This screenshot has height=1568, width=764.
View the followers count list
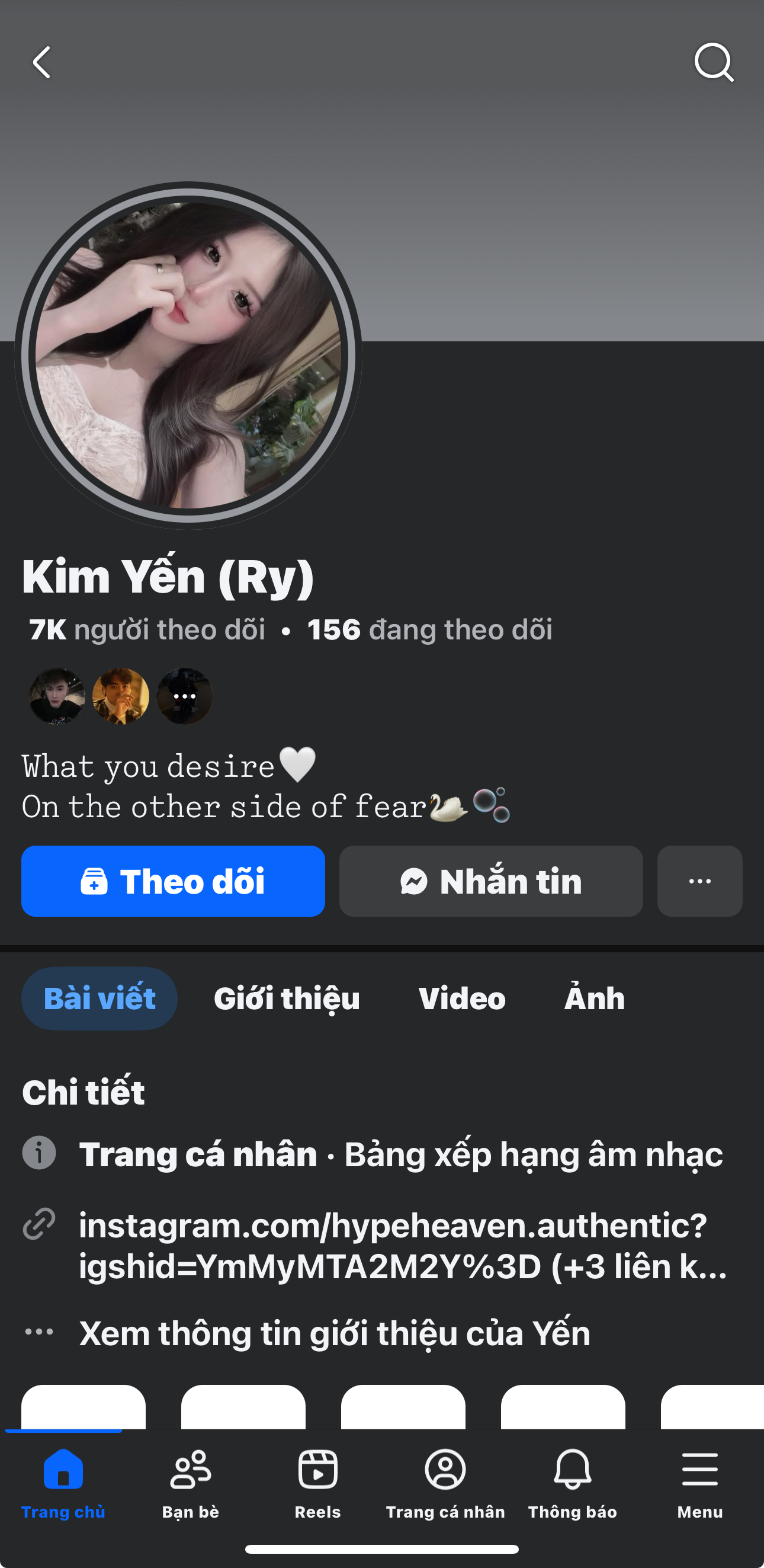pos(147,629)
